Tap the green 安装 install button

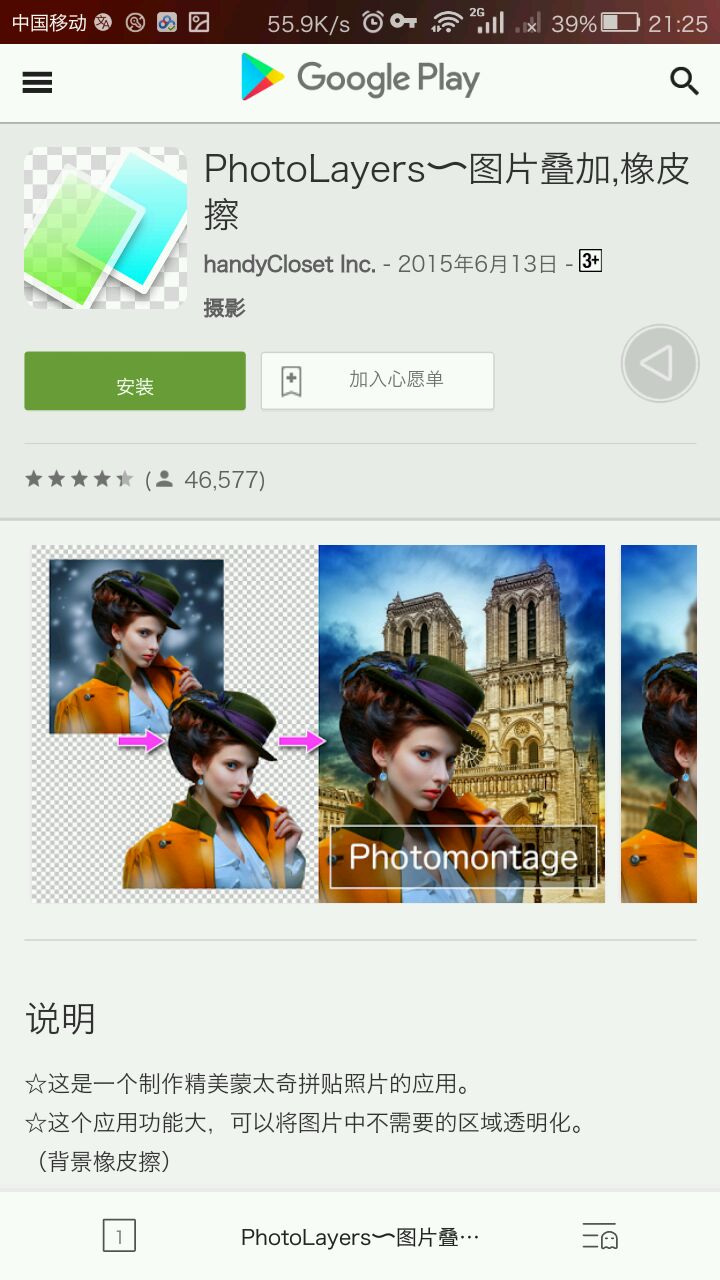tap(135, 381)
